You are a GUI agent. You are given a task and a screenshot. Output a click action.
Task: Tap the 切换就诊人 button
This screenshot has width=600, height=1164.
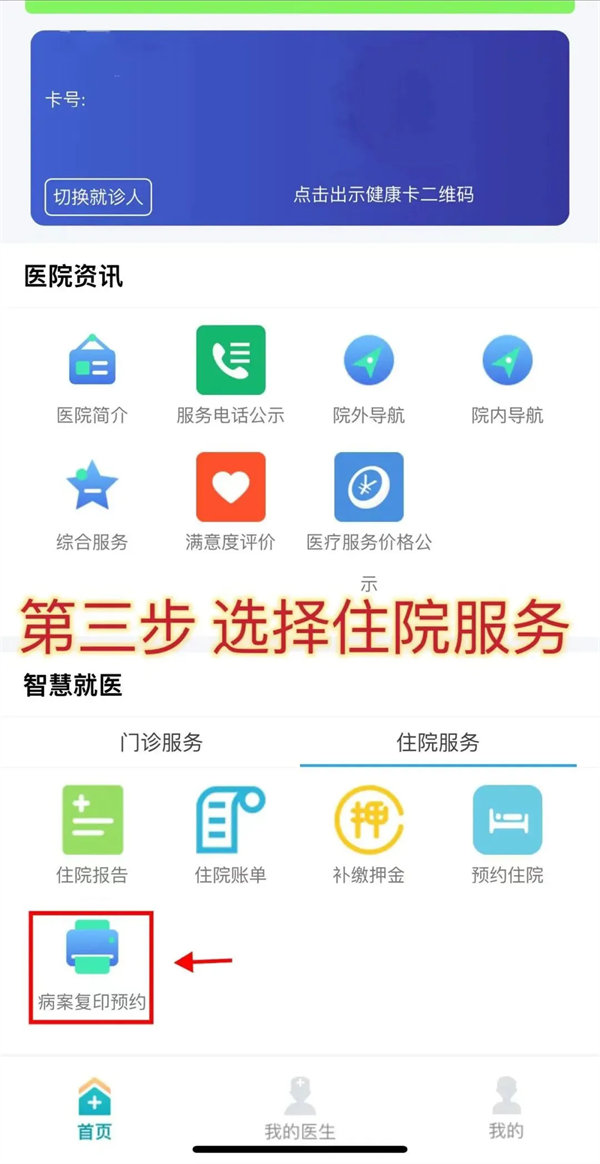[x=98, y=196]
